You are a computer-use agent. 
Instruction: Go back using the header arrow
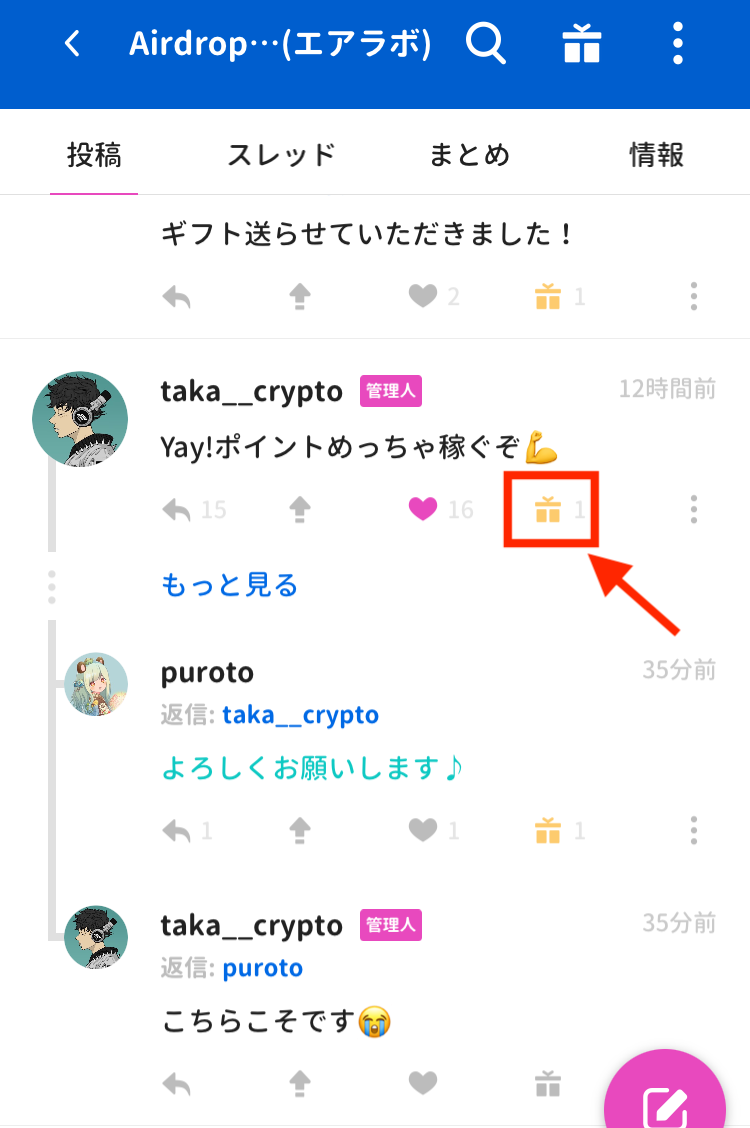[72, 44]
